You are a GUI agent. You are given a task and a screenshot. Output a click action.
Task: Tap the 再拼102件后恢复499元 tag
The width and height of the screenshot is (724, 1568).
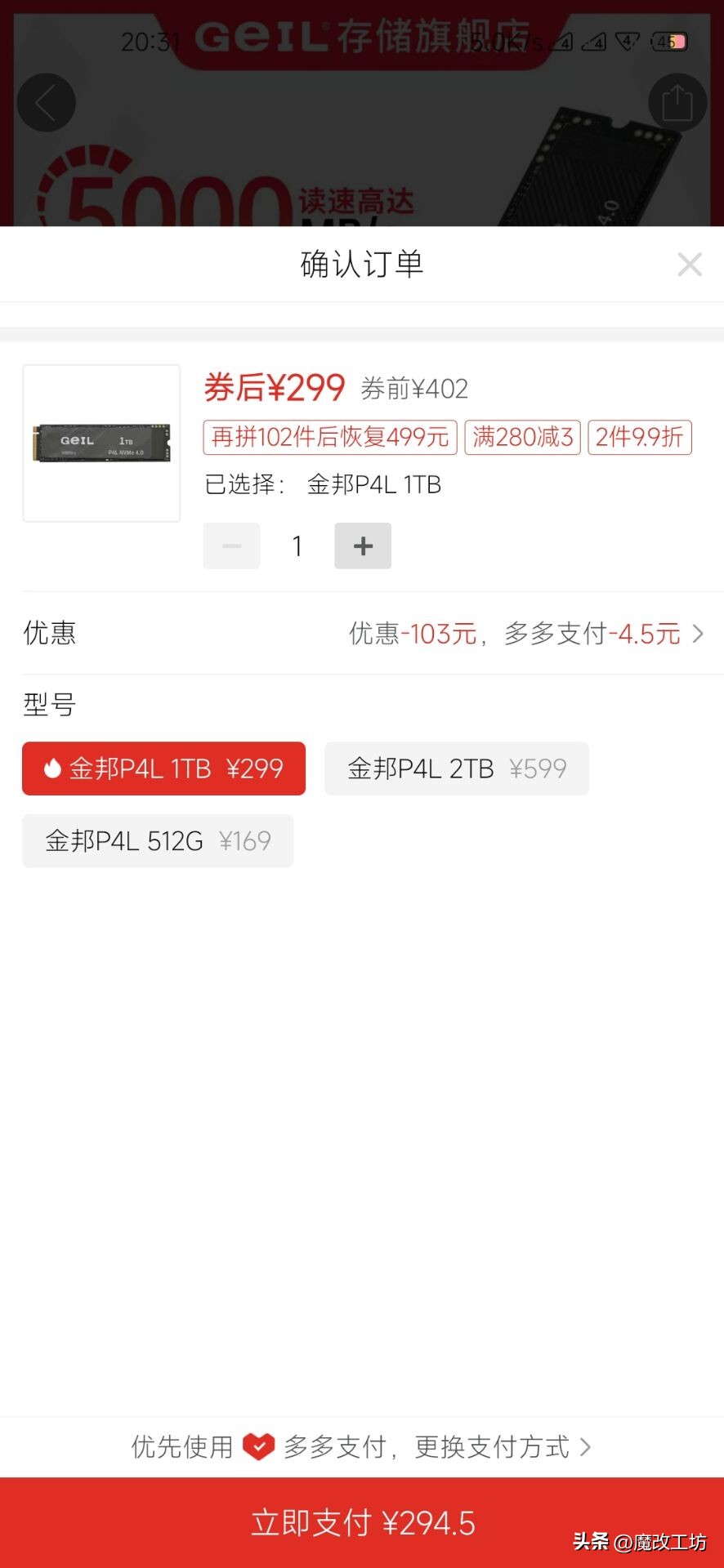[329, 437]
